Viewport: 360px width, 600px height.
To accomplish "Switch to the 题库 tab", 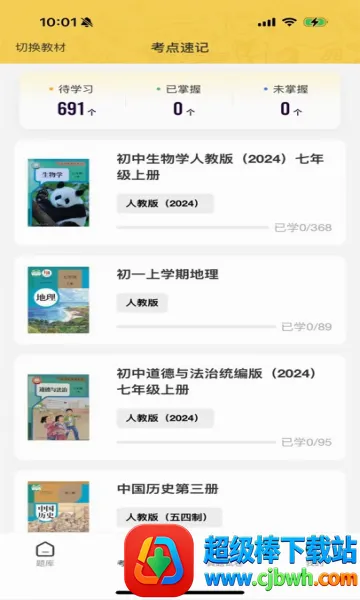I will click(x=45, y=554).
